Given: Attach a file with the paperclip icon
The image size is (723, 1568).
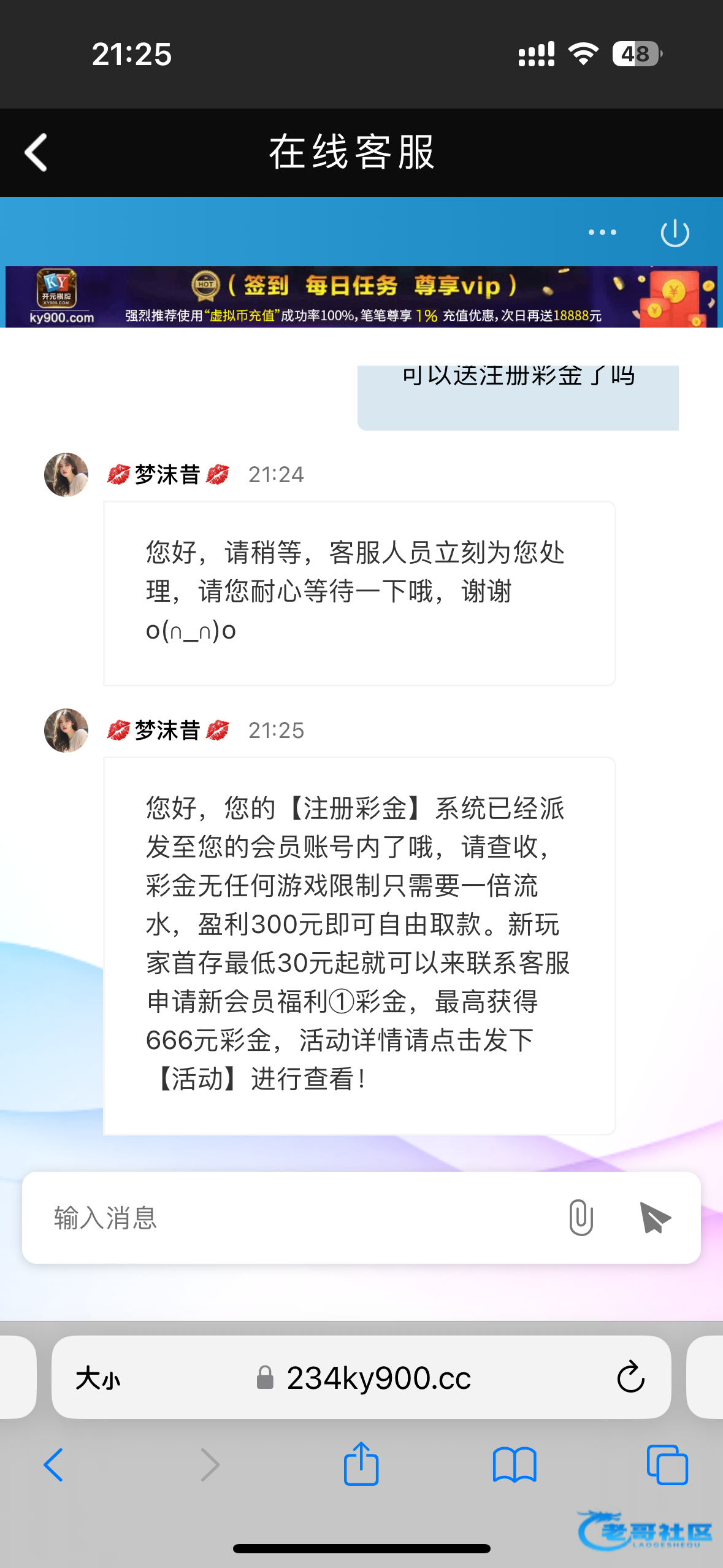Looking at the screenshot, I should [x=580, y=1218].
